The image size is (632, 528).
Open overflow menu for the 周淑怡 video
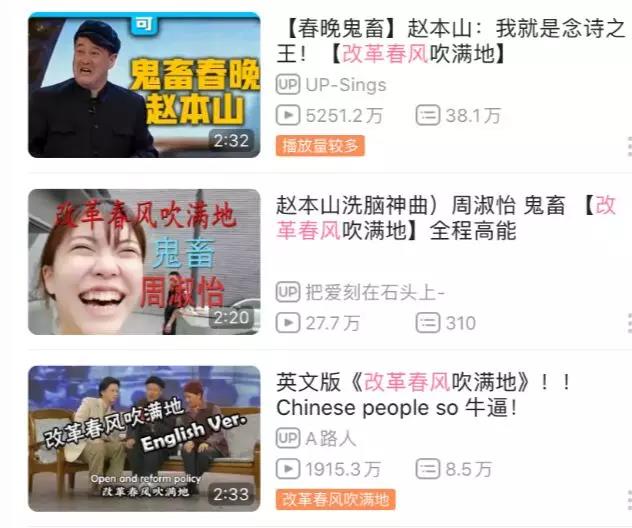628,323
